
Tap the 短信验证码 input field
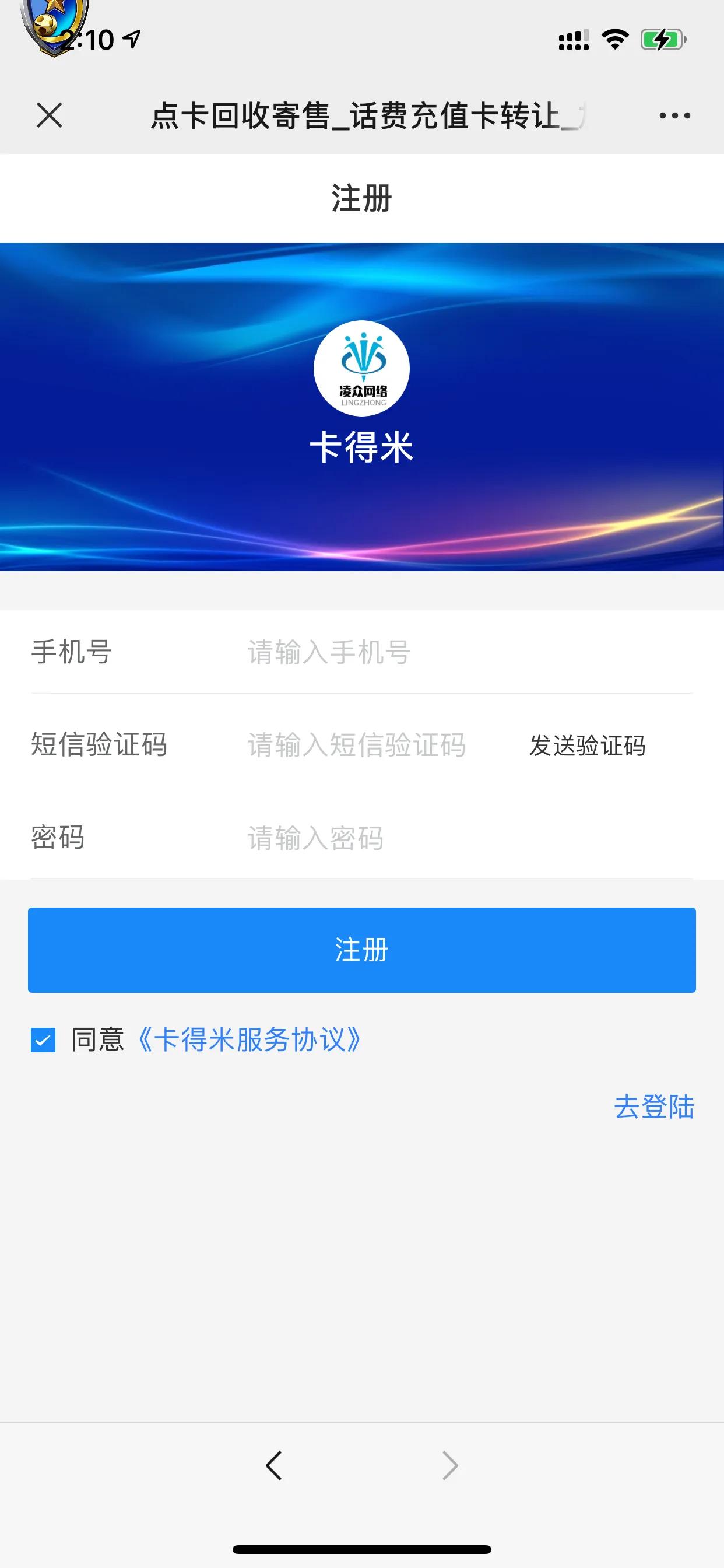click(377, 745)
